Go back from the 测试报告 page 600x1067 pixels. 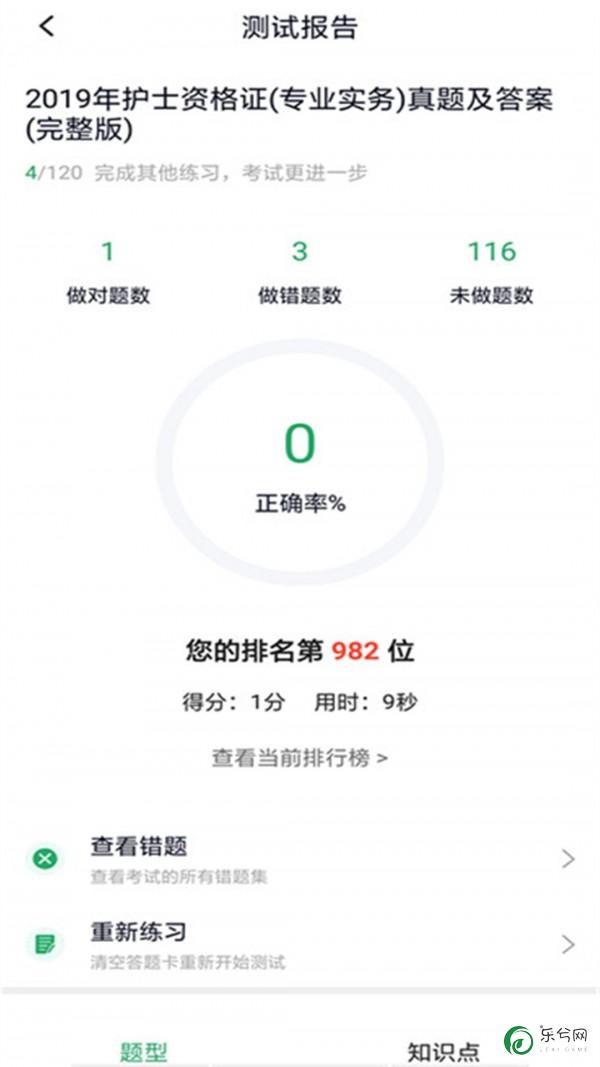coord(46,27)
